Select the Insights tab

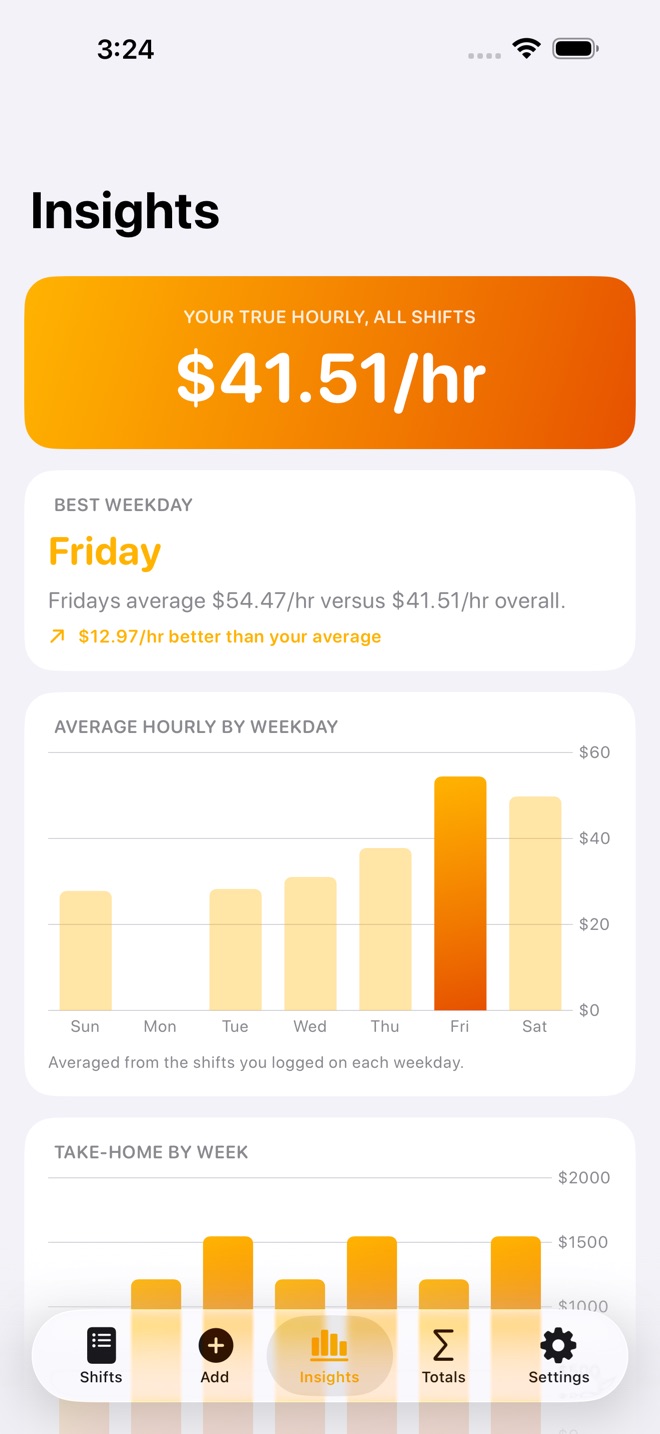[x=329, y=1356]
